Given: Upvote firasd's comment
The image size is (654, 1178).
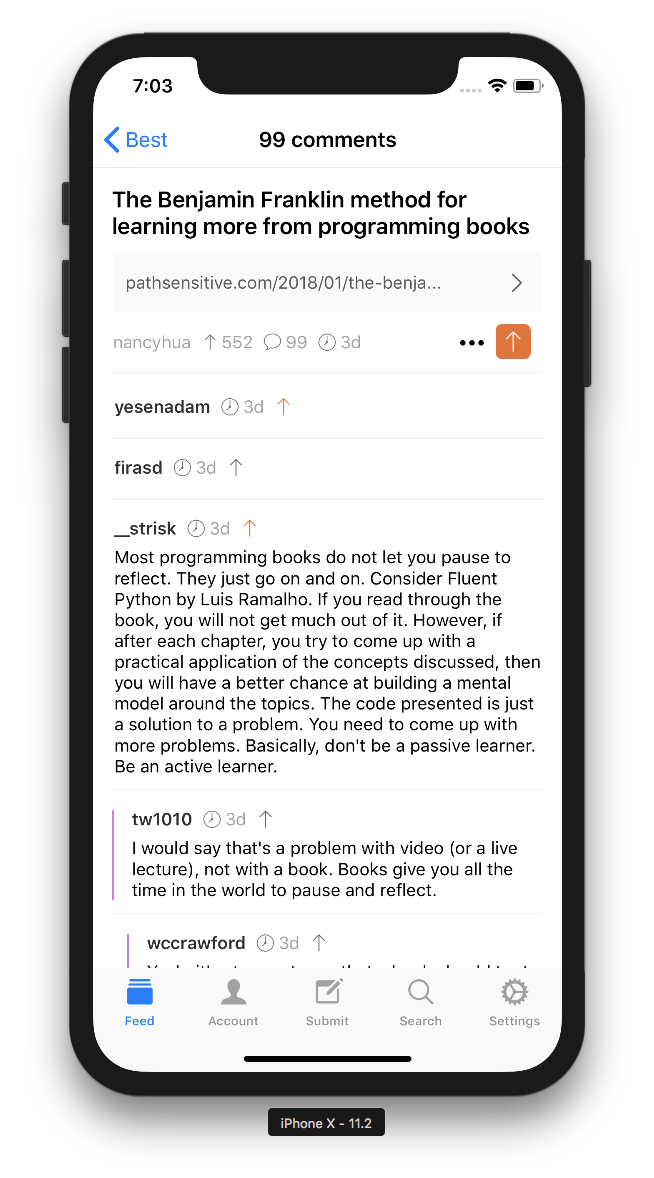Looking at the screenshot, I should click(236, 467).
